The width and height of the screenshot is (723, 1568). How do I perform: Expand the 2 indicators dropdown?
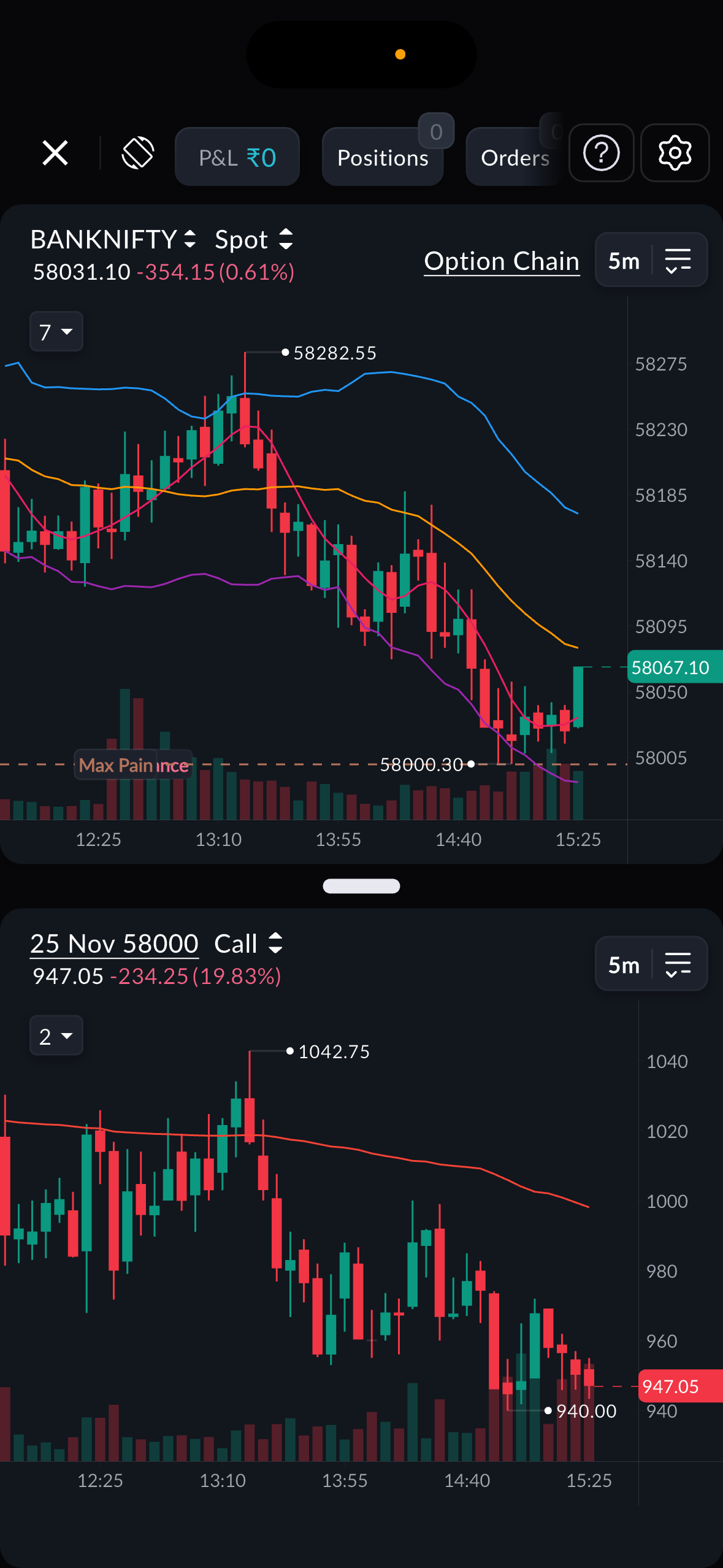coord(56,1036)
